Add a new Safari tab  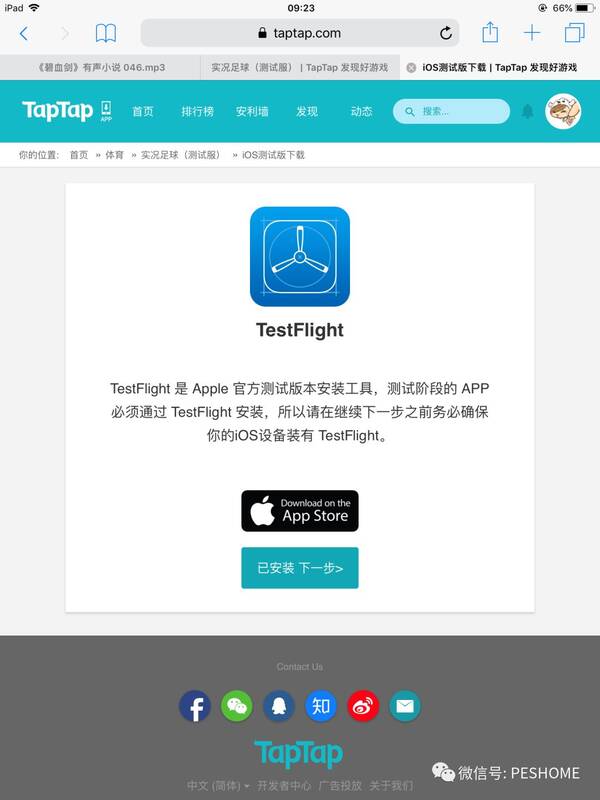click(532, 33)
